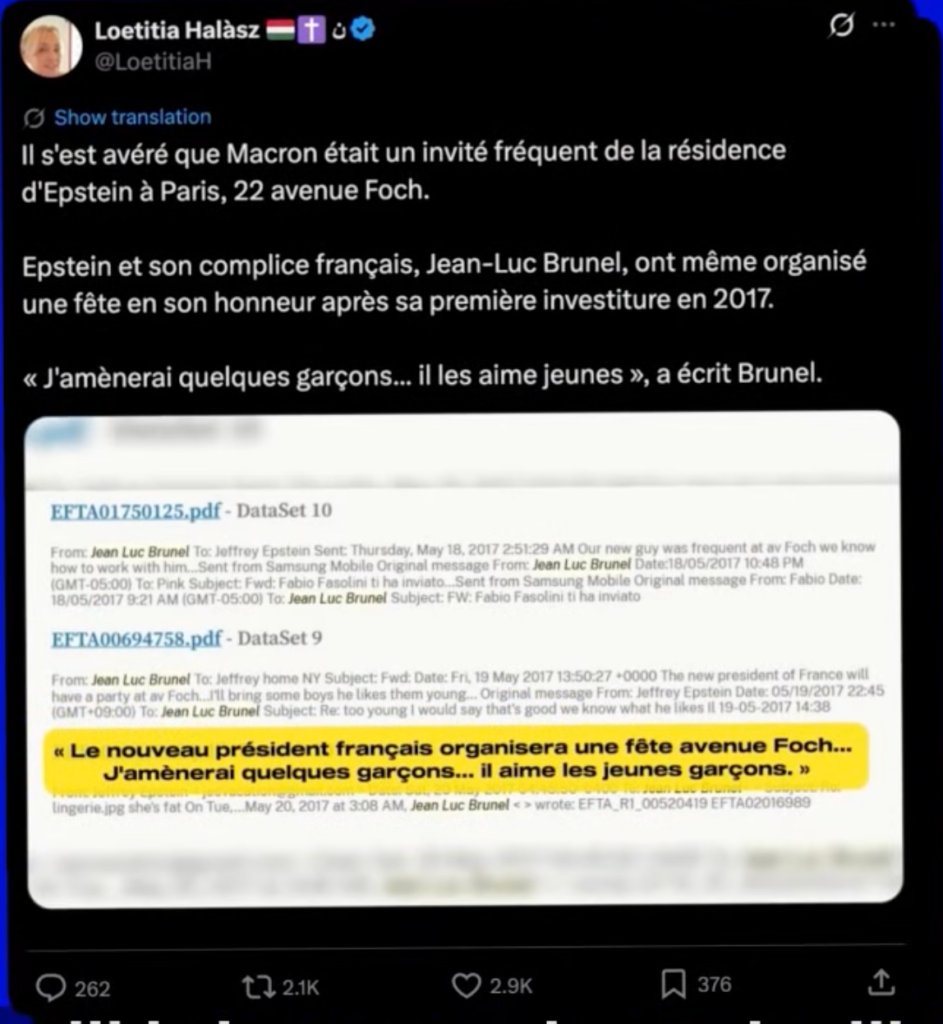
Task: Open the @LoetitiaH handle
Action: click(x=153, y=61)
